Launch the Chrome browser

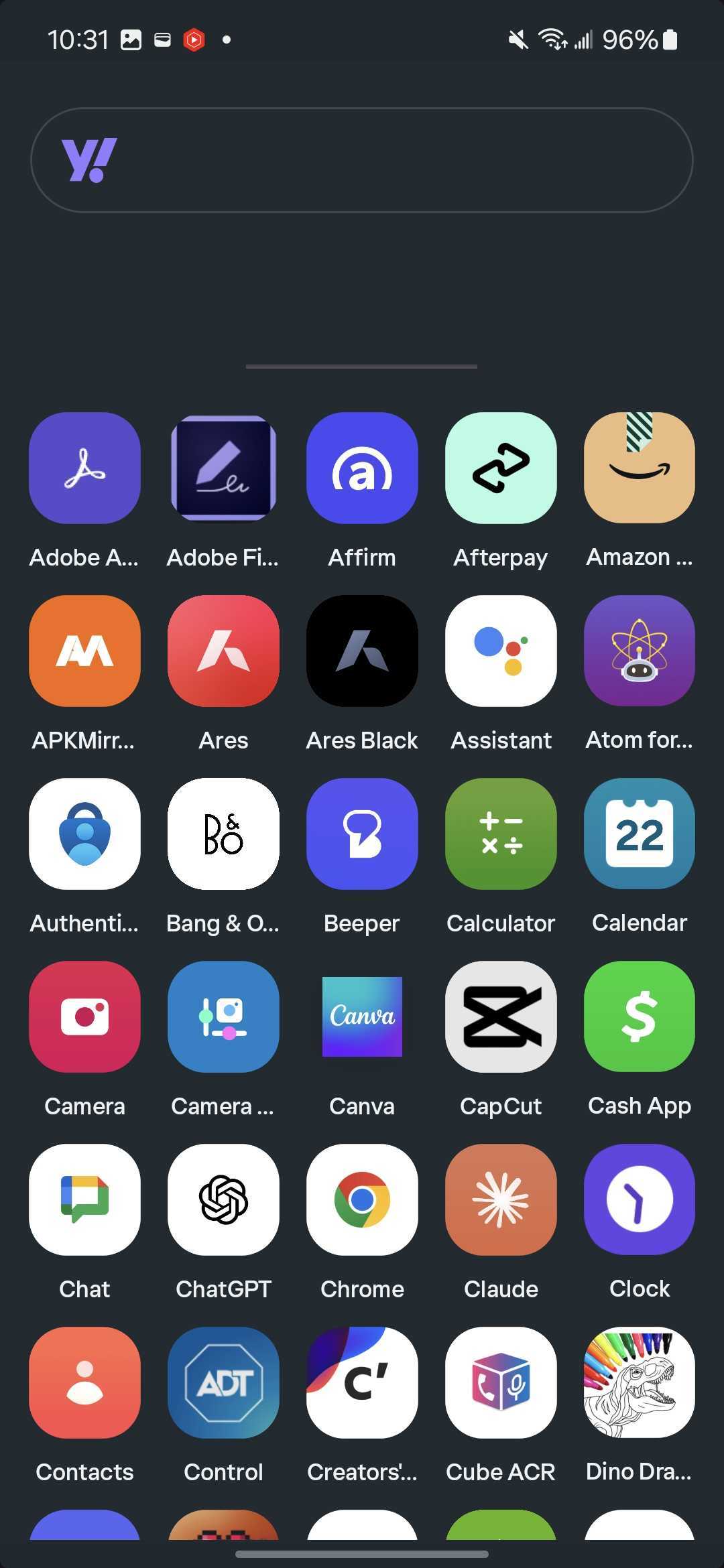click(362, 1200)
